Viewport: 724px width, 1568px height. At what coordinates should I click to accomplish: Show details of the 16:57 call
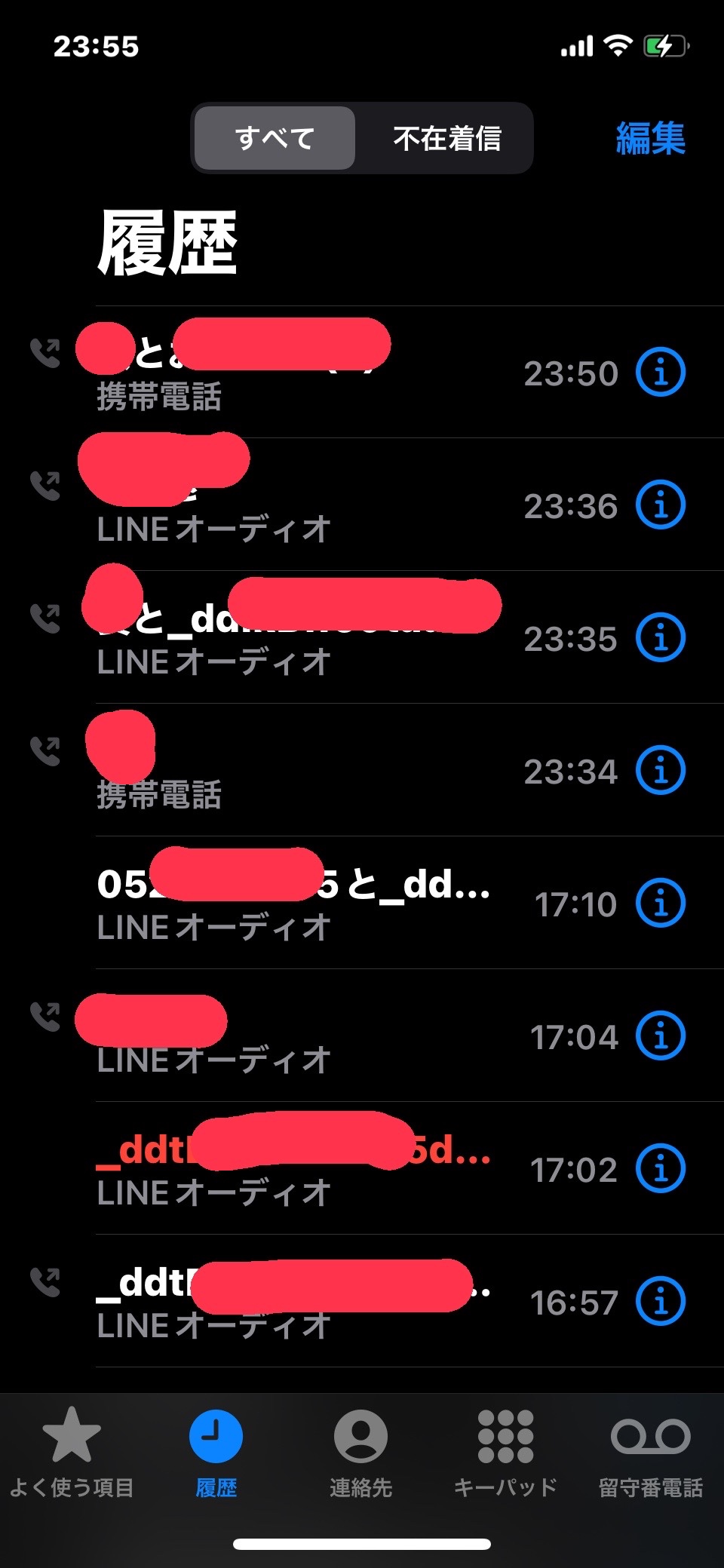pos(661,1302)
